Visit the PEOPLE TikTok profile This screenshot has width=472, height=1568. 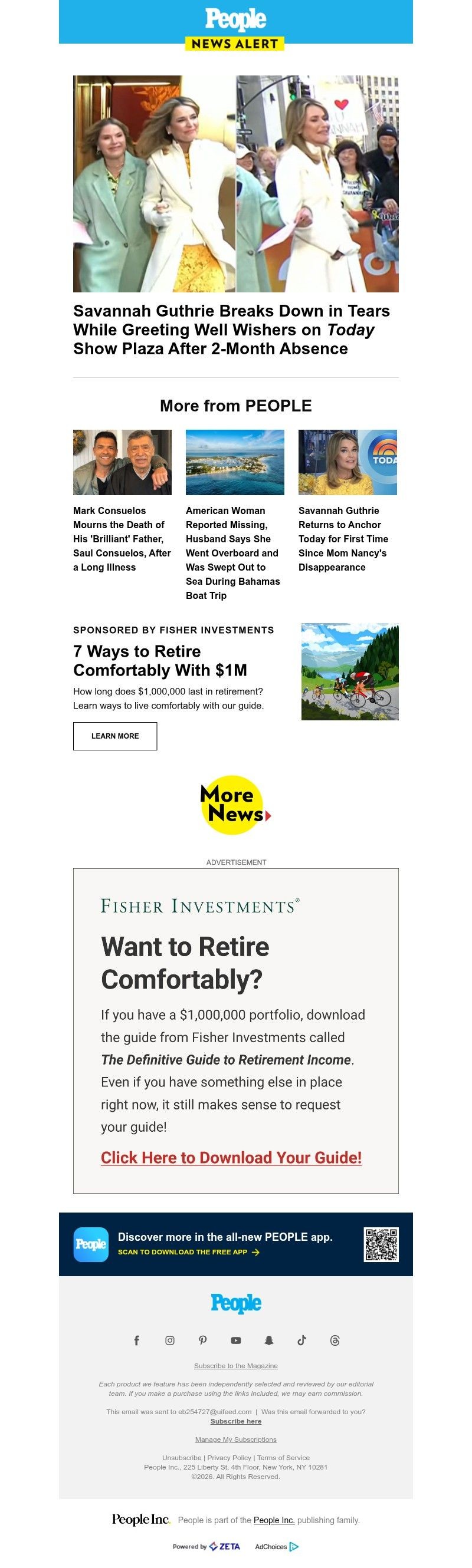coord(301,1340)
